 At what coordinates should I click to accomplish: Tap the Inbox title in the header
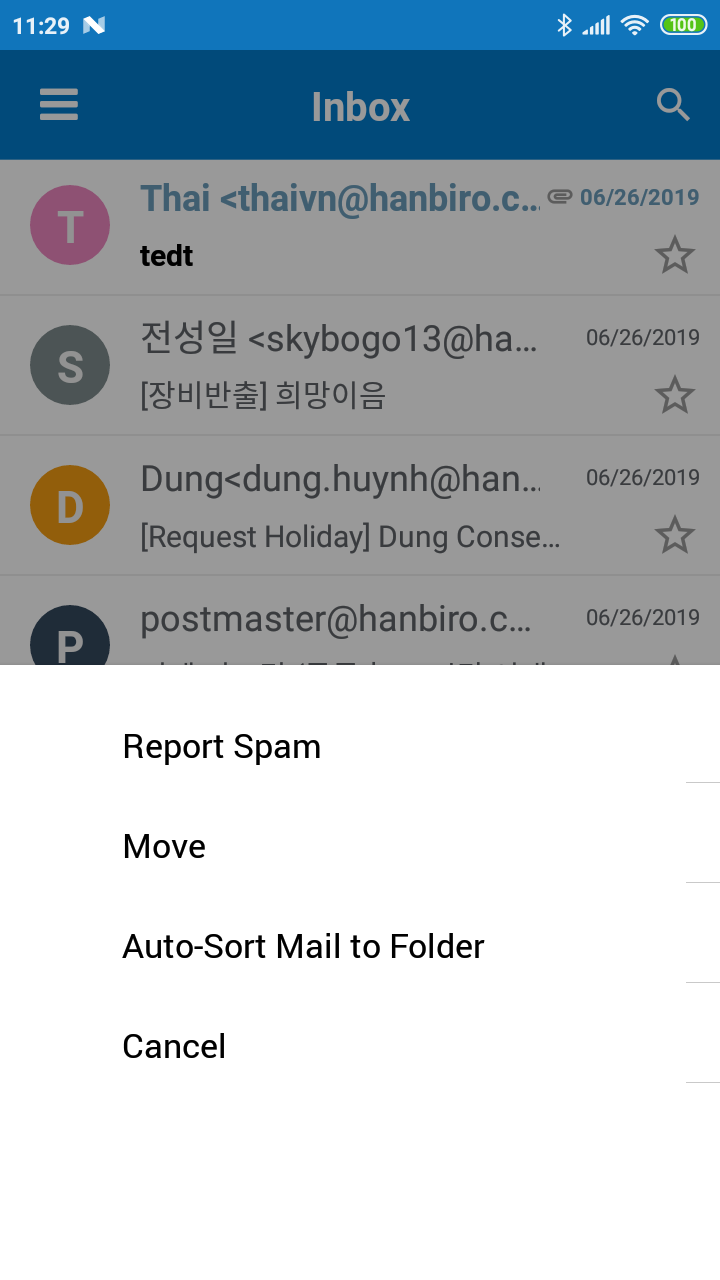(360, 106)
